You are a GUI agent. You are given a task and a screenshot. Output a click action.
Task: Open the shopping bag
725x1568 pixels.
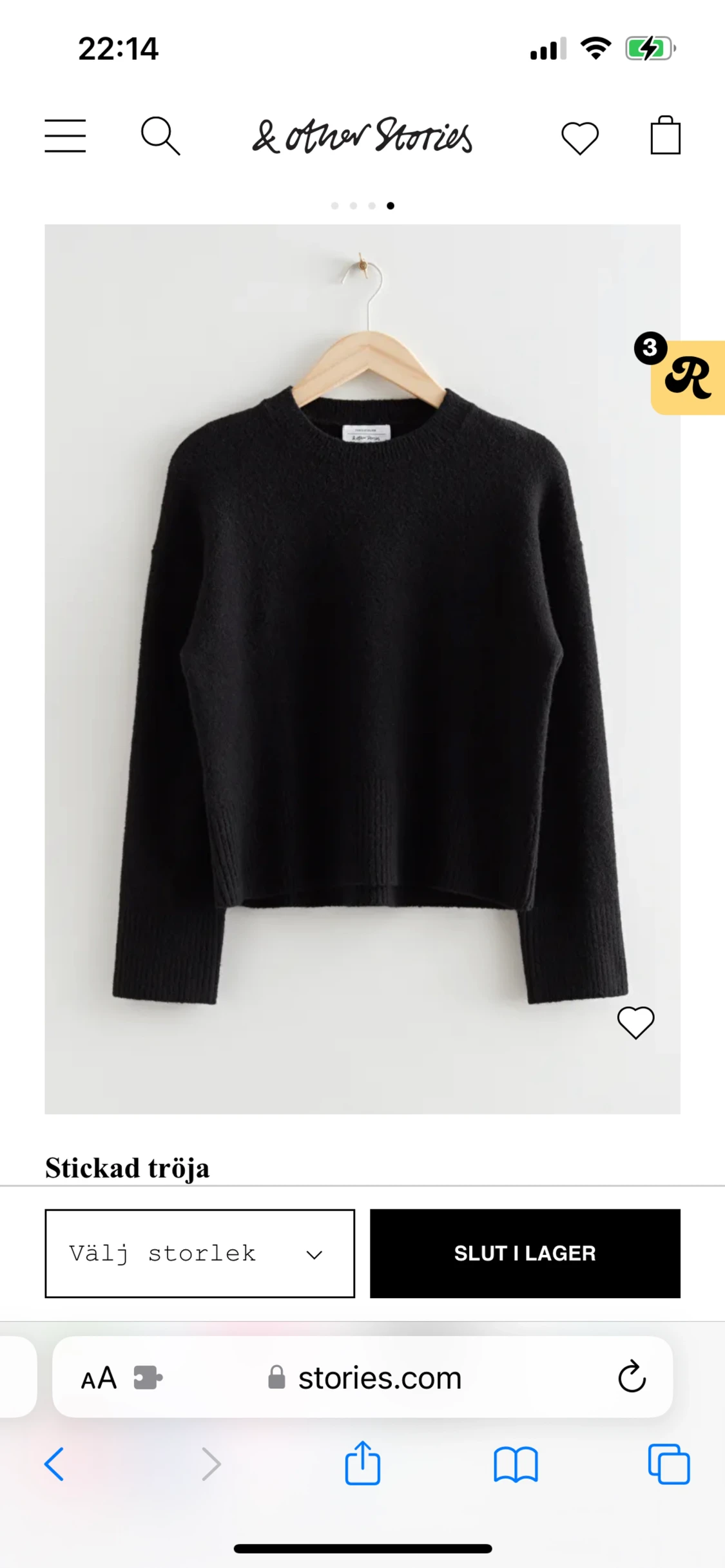pyautogui.click(x=665, y=136)
